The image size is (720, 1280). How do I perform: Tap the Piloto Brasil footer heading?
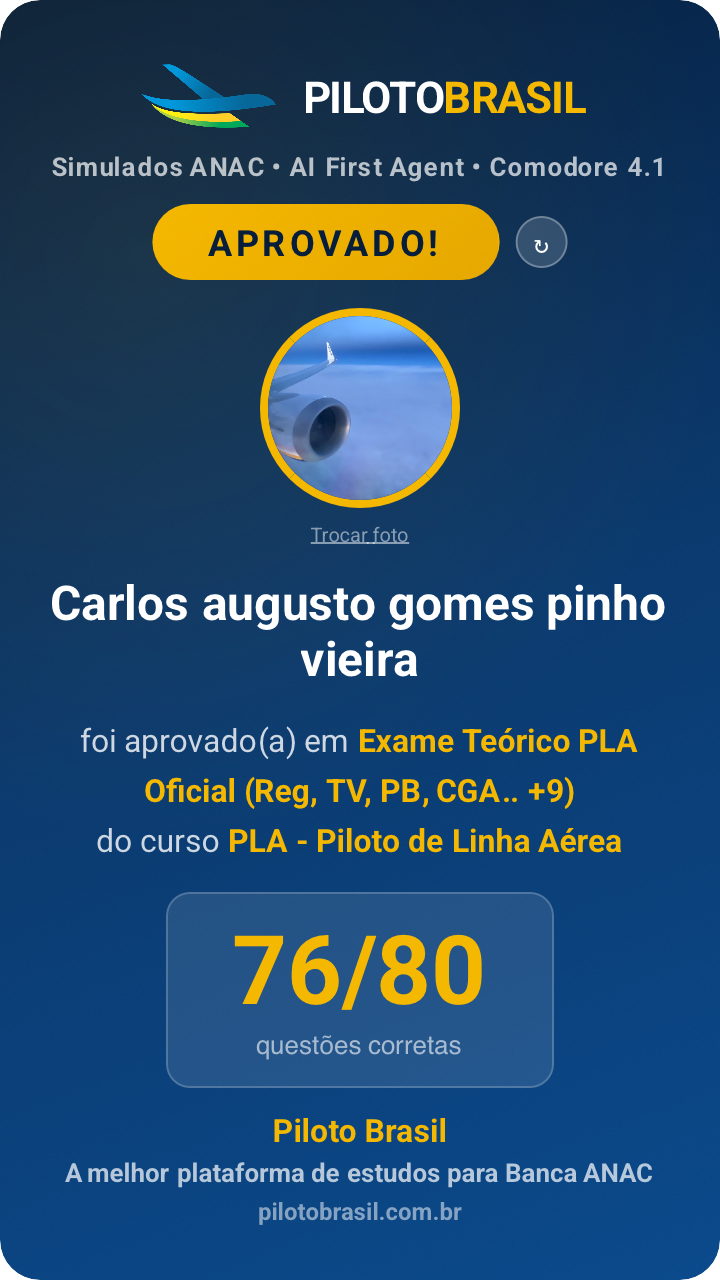click(360, 1130)
